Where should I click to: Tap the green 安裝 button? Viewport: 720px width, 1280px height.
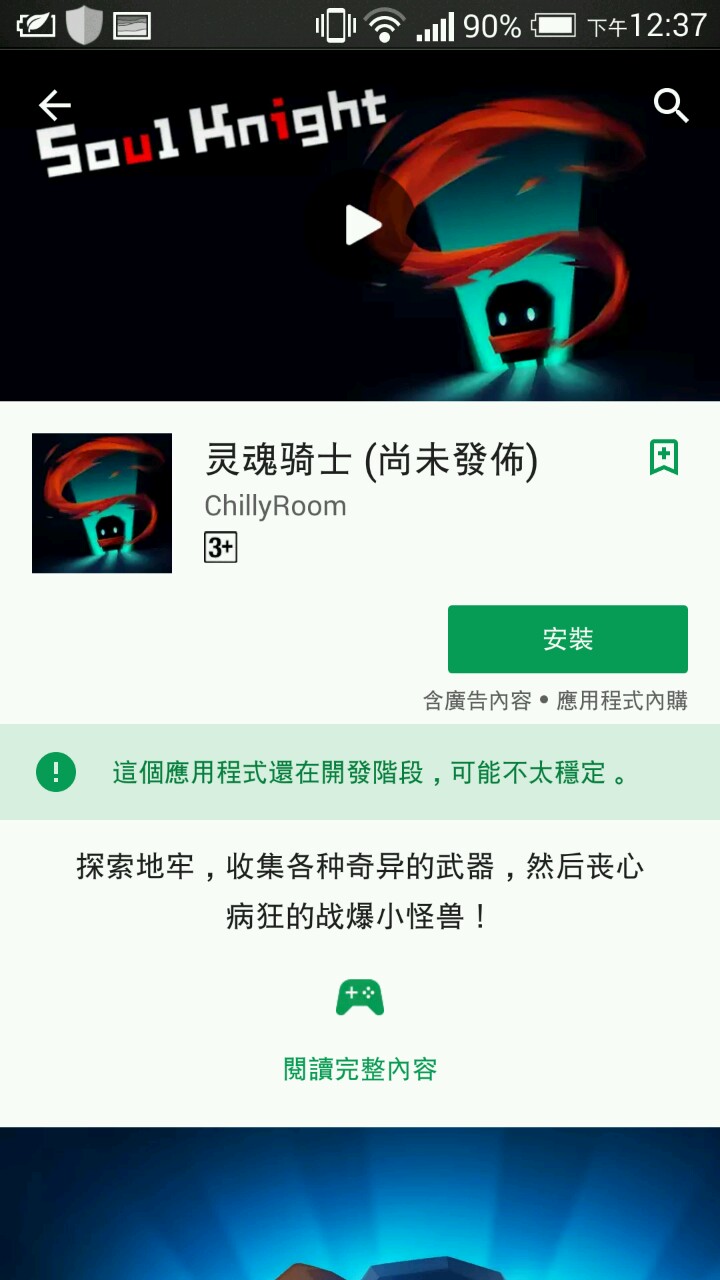coord(567,639)
